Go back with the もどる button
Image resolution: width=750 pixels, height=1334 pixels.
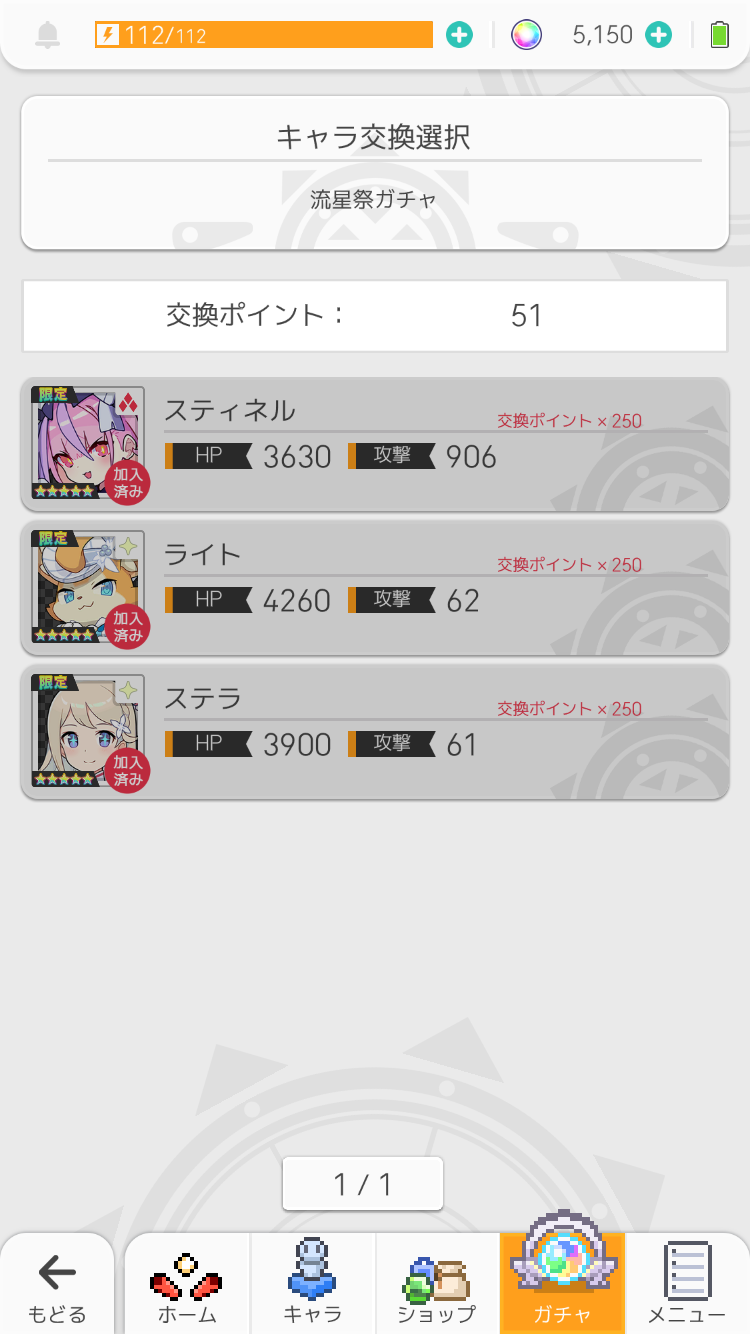pos(57,1285)
